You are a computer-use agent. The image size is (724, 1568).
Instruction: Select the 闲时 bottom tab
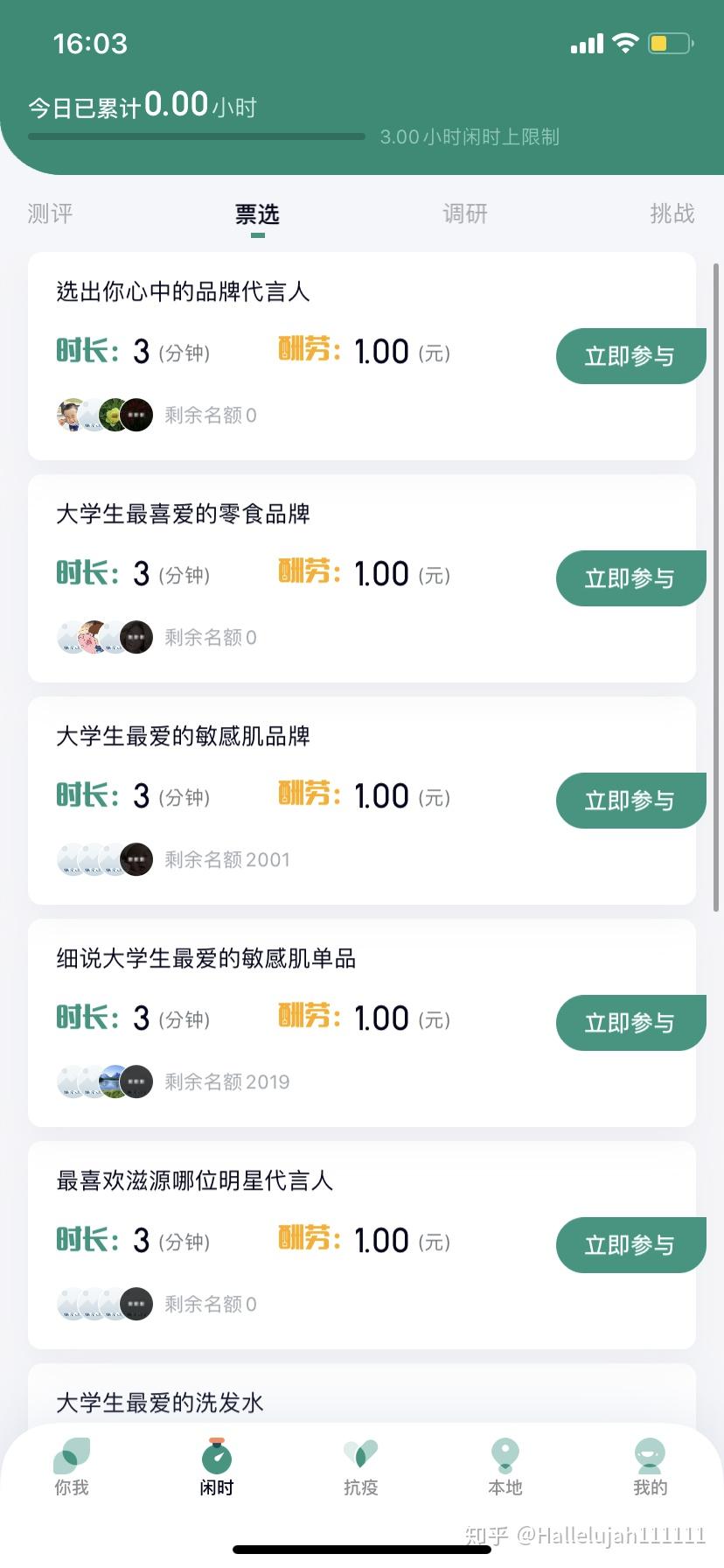[217, 1467]
